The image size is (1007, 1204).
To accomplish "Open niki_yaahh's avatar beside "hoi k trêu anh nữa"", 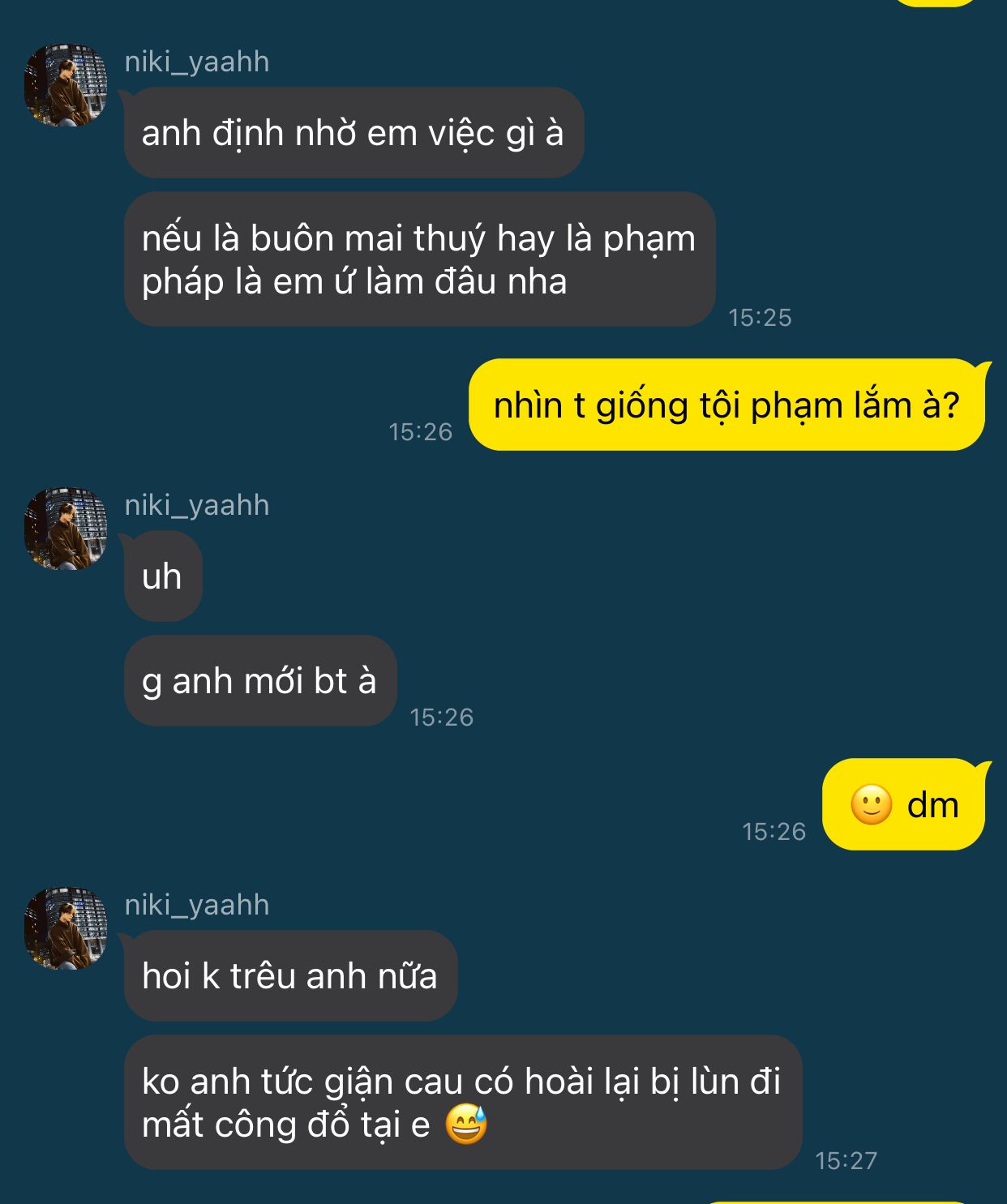I will 66,928.
